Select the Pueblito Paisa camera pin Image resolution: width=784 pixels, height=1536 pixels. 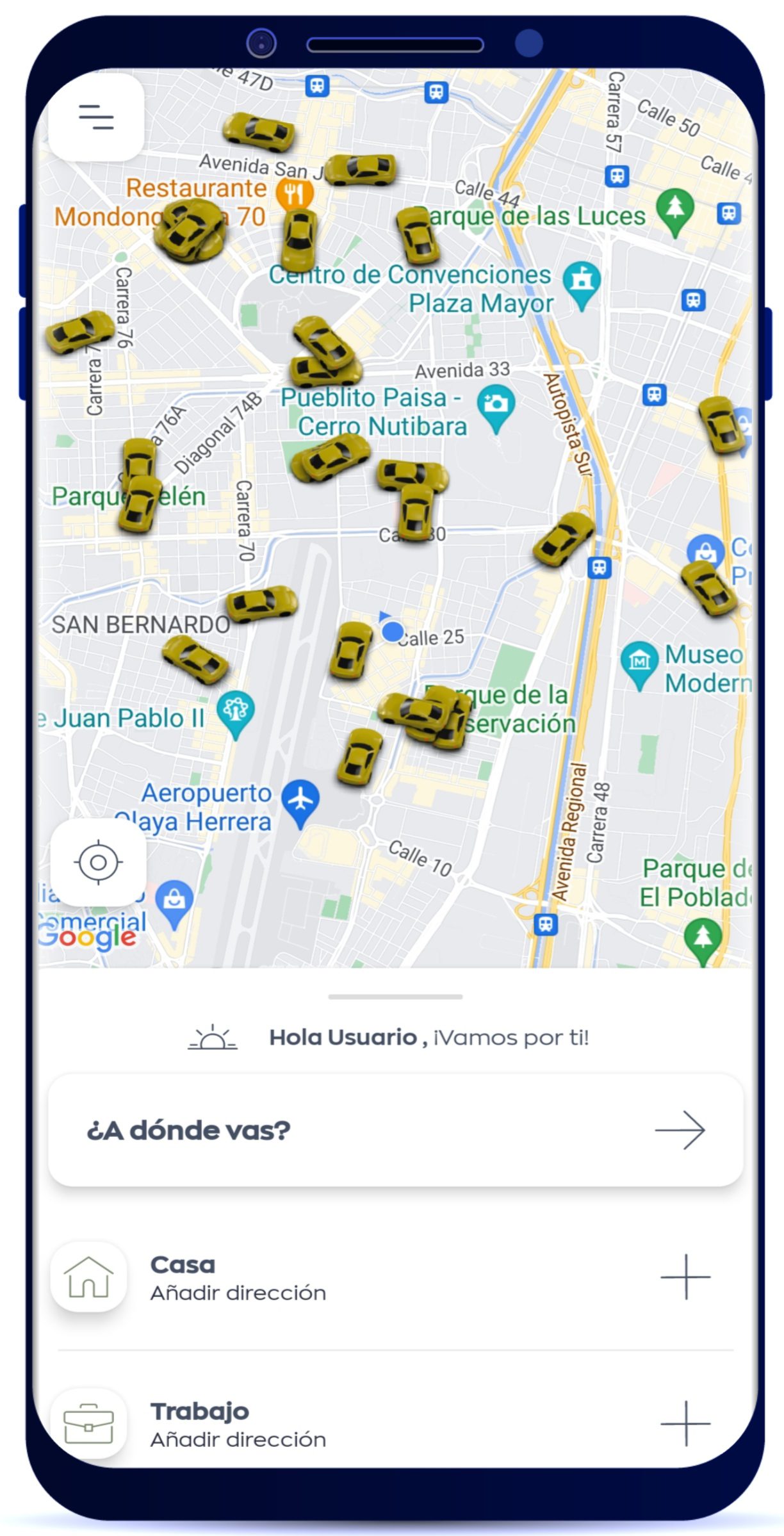pyautogui.click(x=496, y=405)
